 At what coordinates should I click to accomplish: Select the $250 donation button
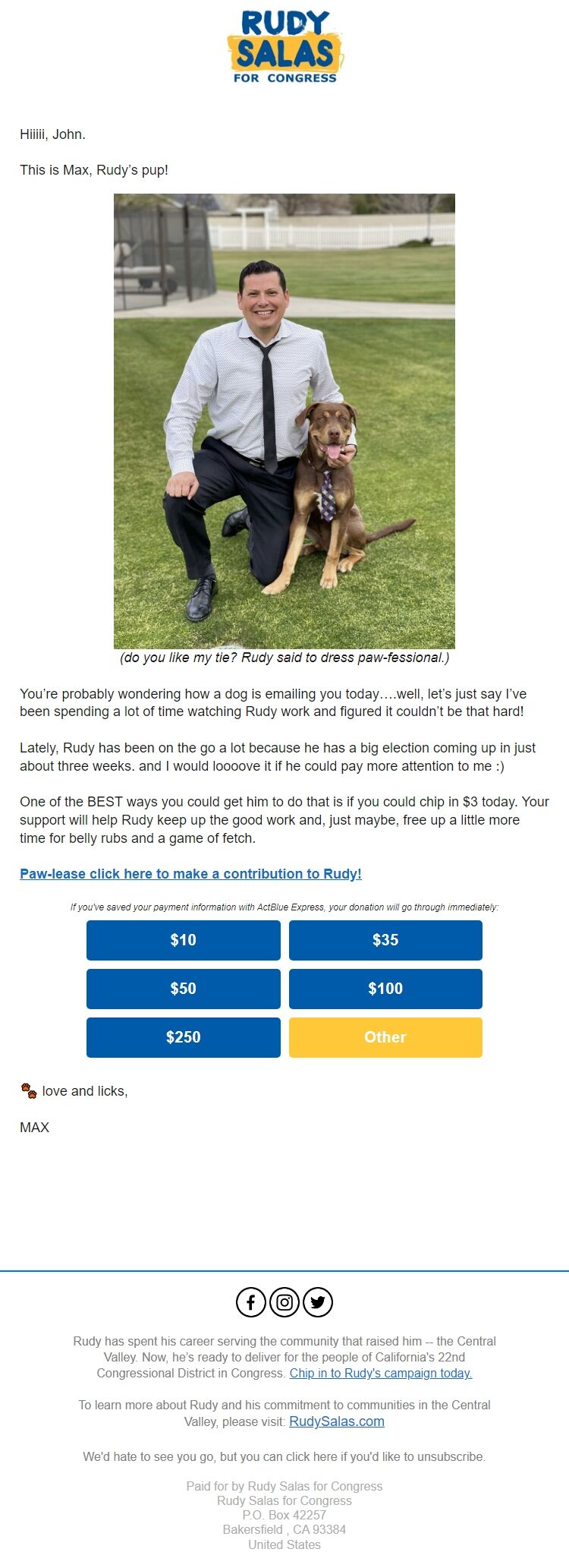[183, 1037]
